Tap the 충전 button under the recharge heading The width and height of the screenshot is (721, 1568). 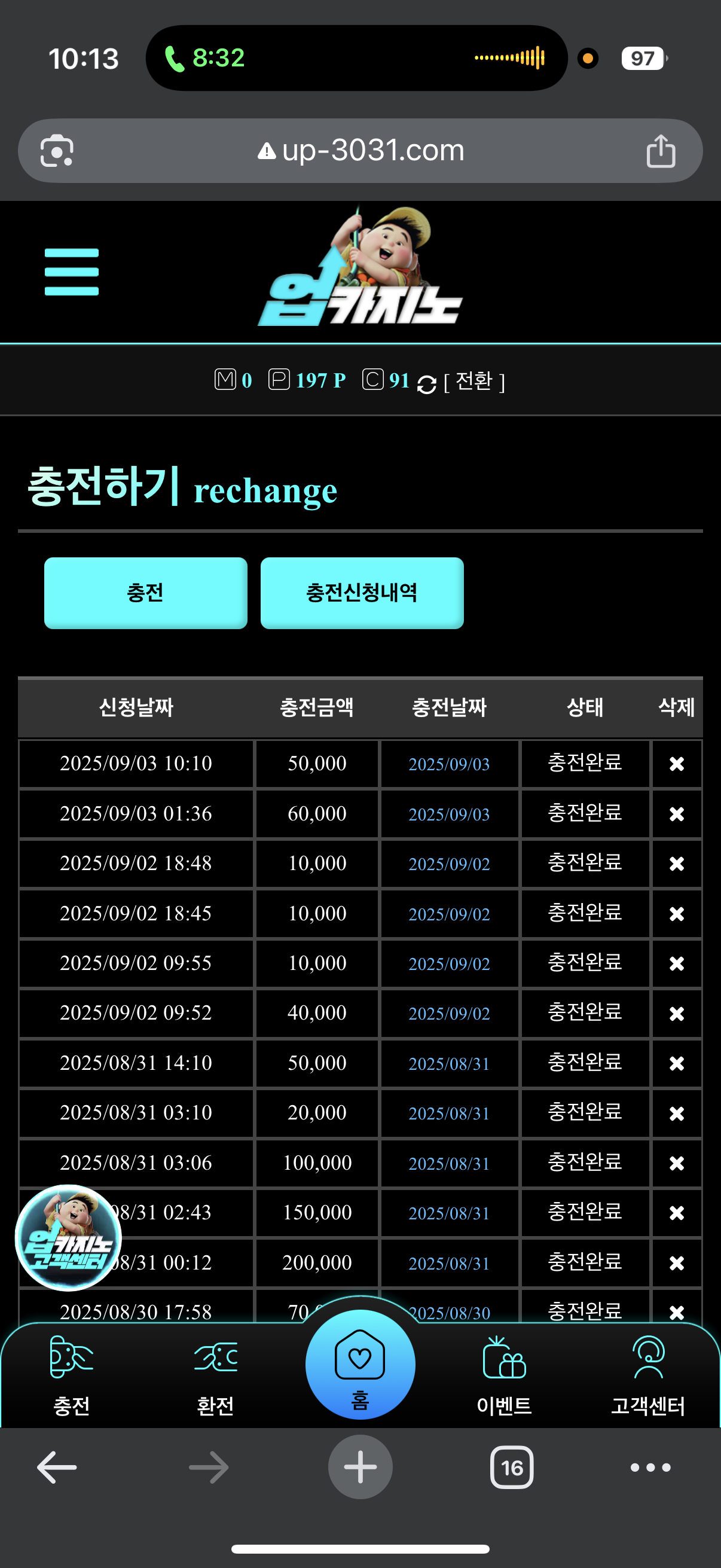[x=145, y=593]
